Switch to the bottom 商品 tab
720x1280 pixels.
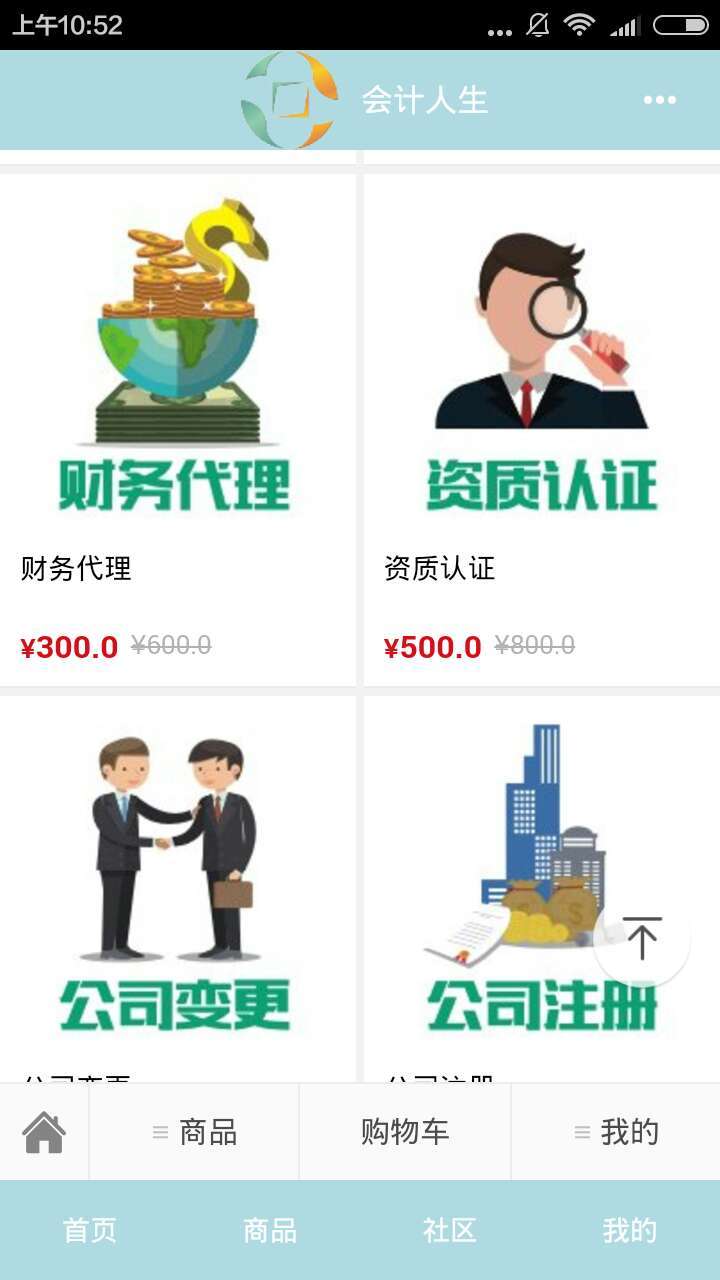tap(270, 1230)
